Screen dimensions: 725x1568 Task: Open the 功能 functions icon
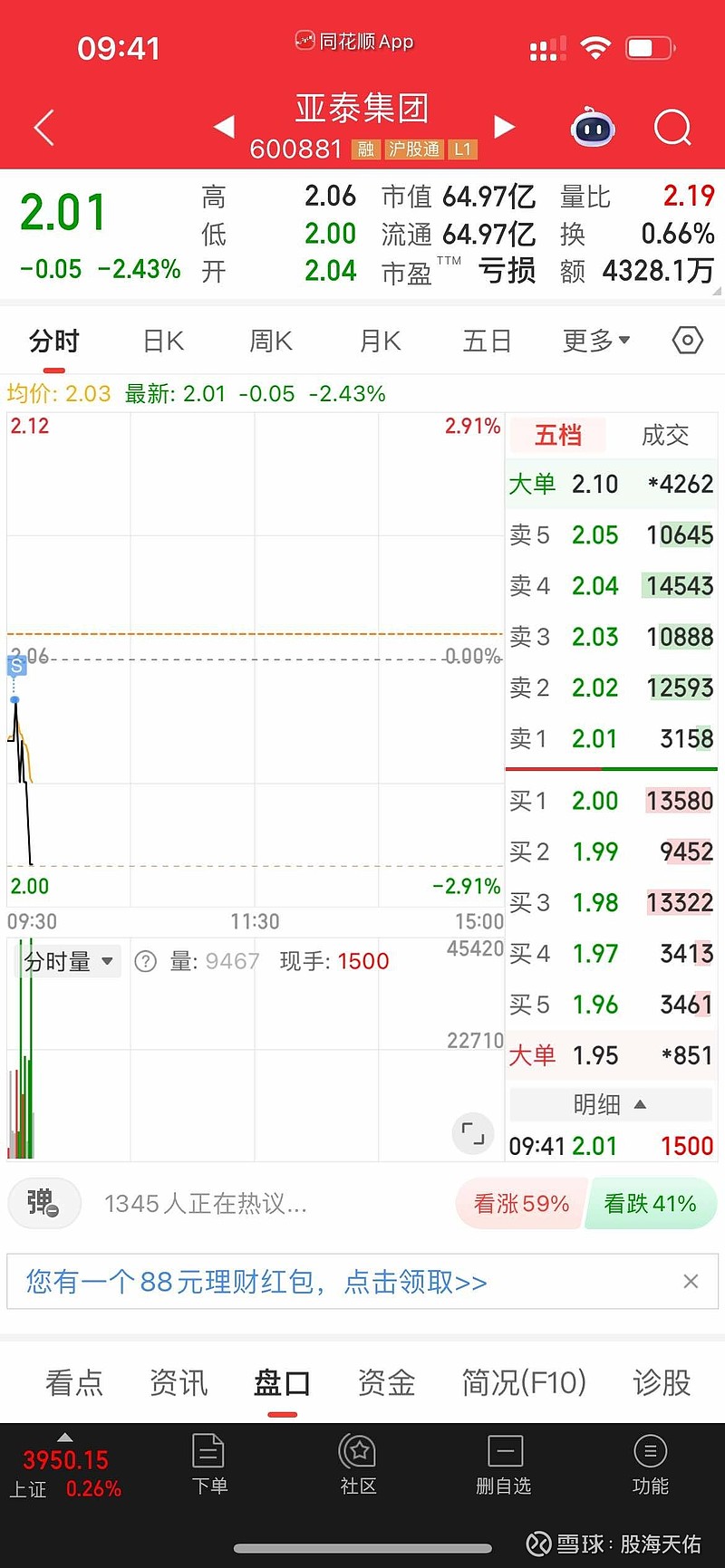[x=650, y=1465]
